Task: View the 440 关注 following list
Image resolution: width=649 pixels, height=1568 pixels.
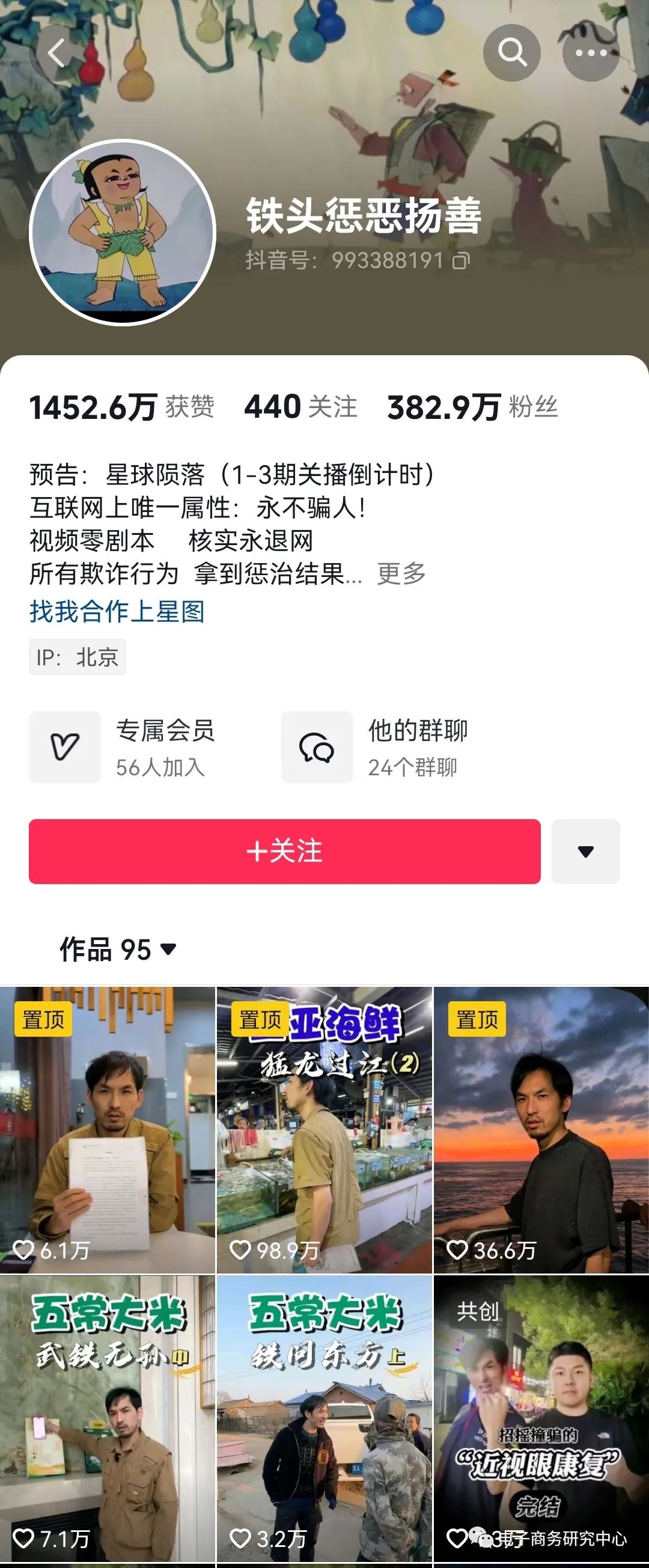Action: pos(300,407)
